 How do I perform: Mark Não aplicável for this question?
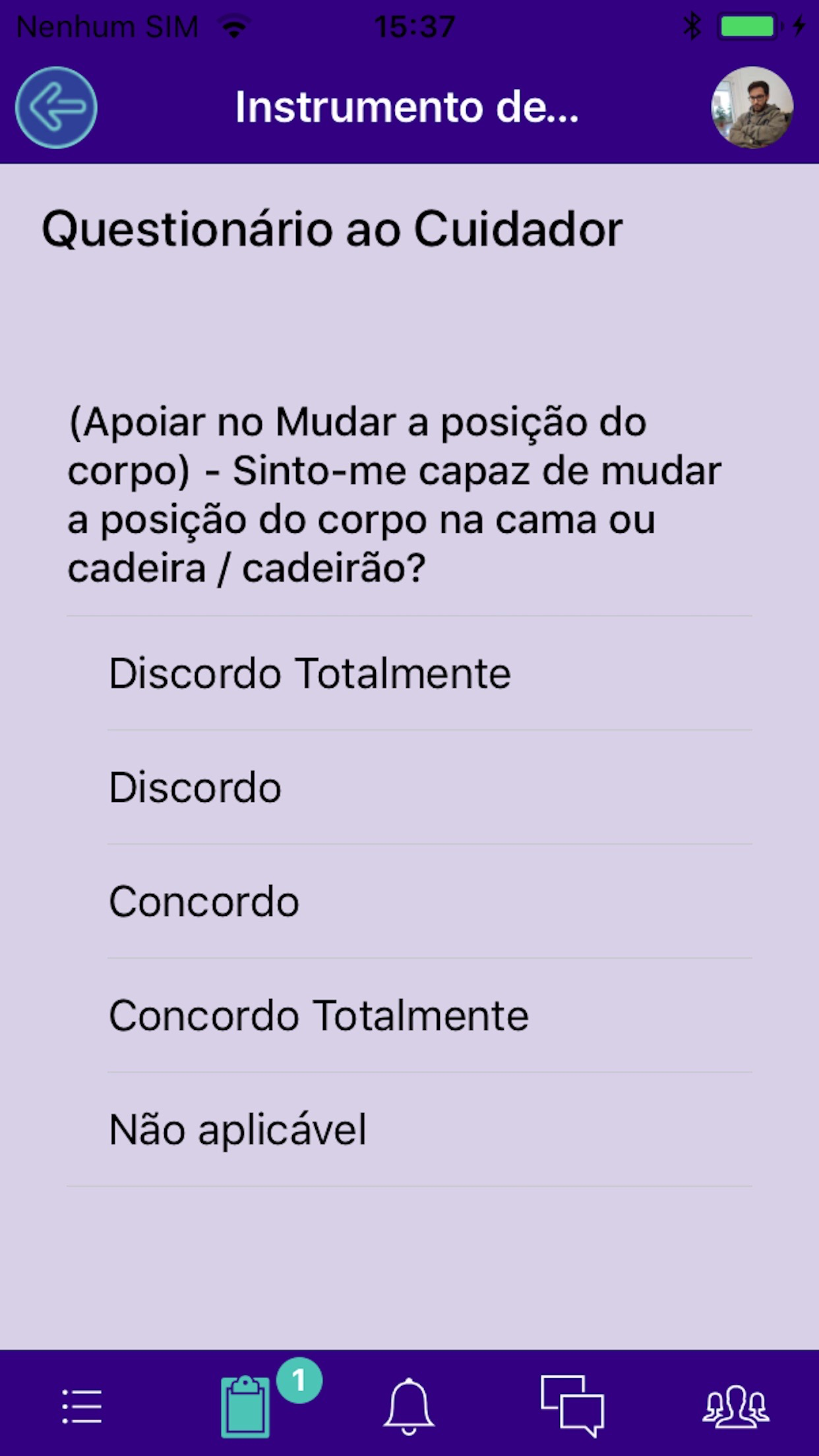[x=239, y=1129]
